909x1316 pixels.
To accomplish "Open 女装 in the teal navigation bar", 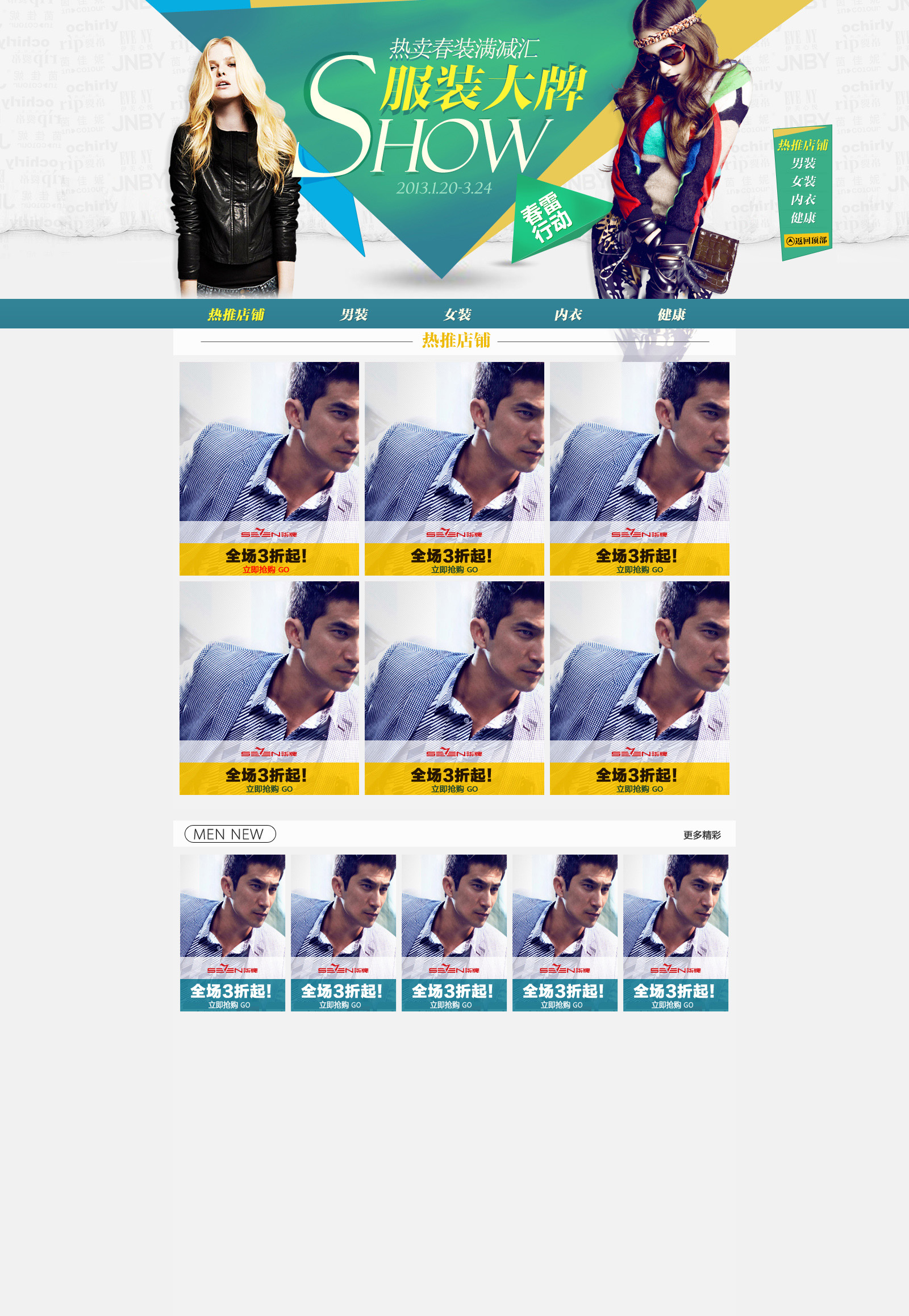I will point(457,314).
